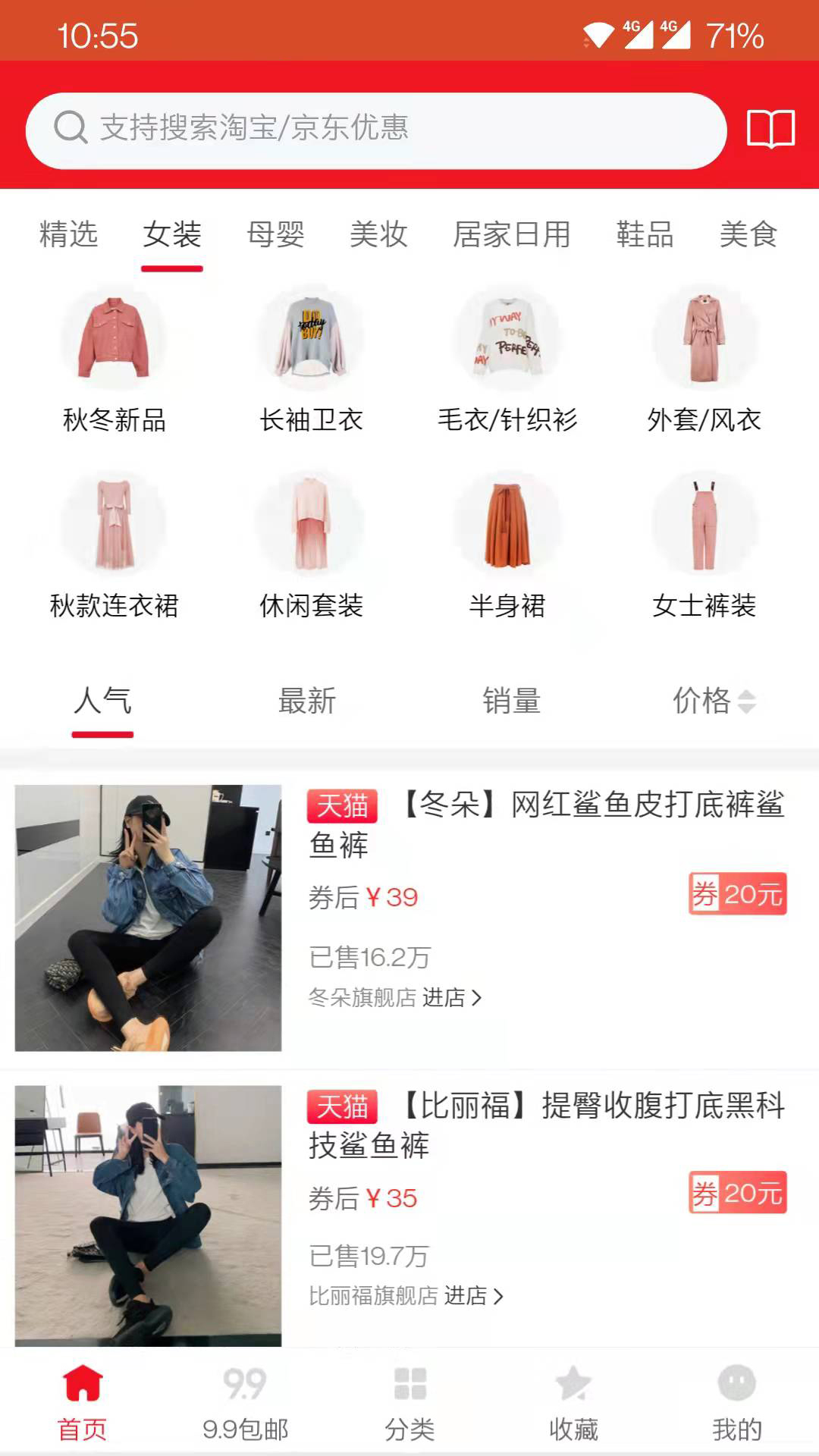This screenshot has width=819, height=1456.
Task: Sort products by 销量
Action: [x=511, y=701]
